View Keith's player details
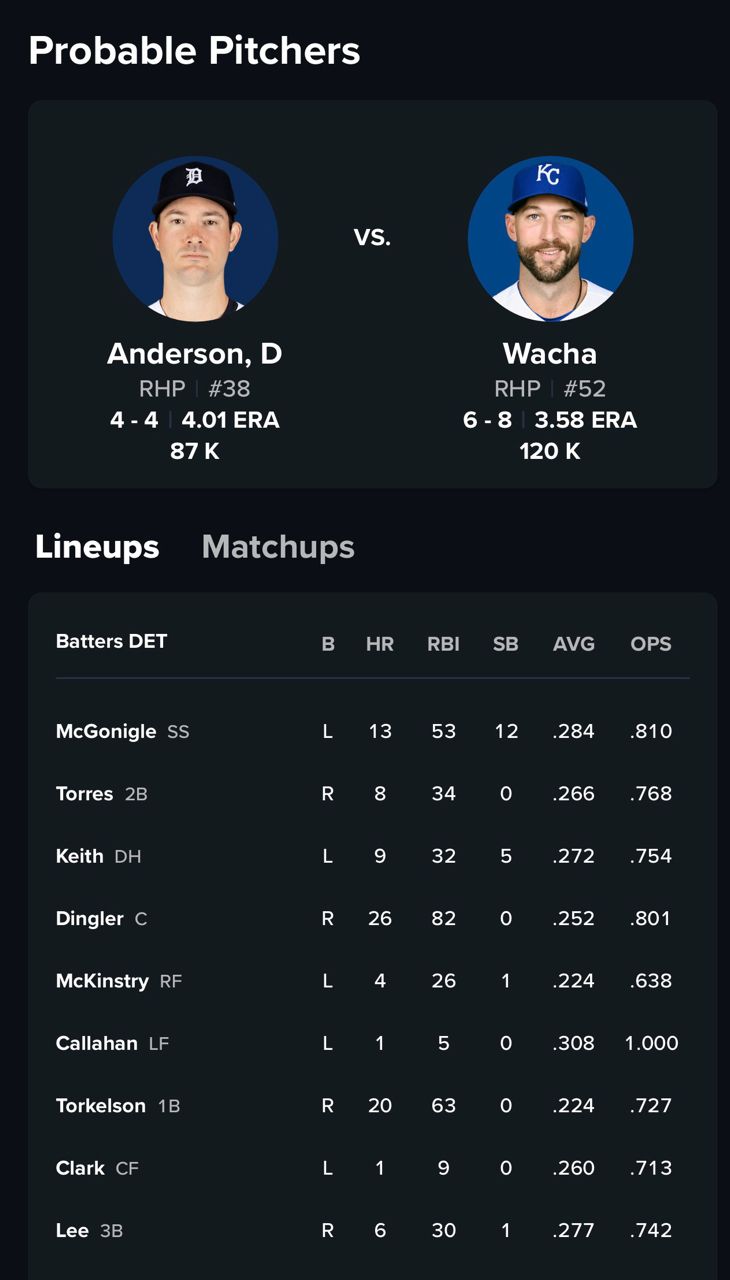 [x=372, y=856]
